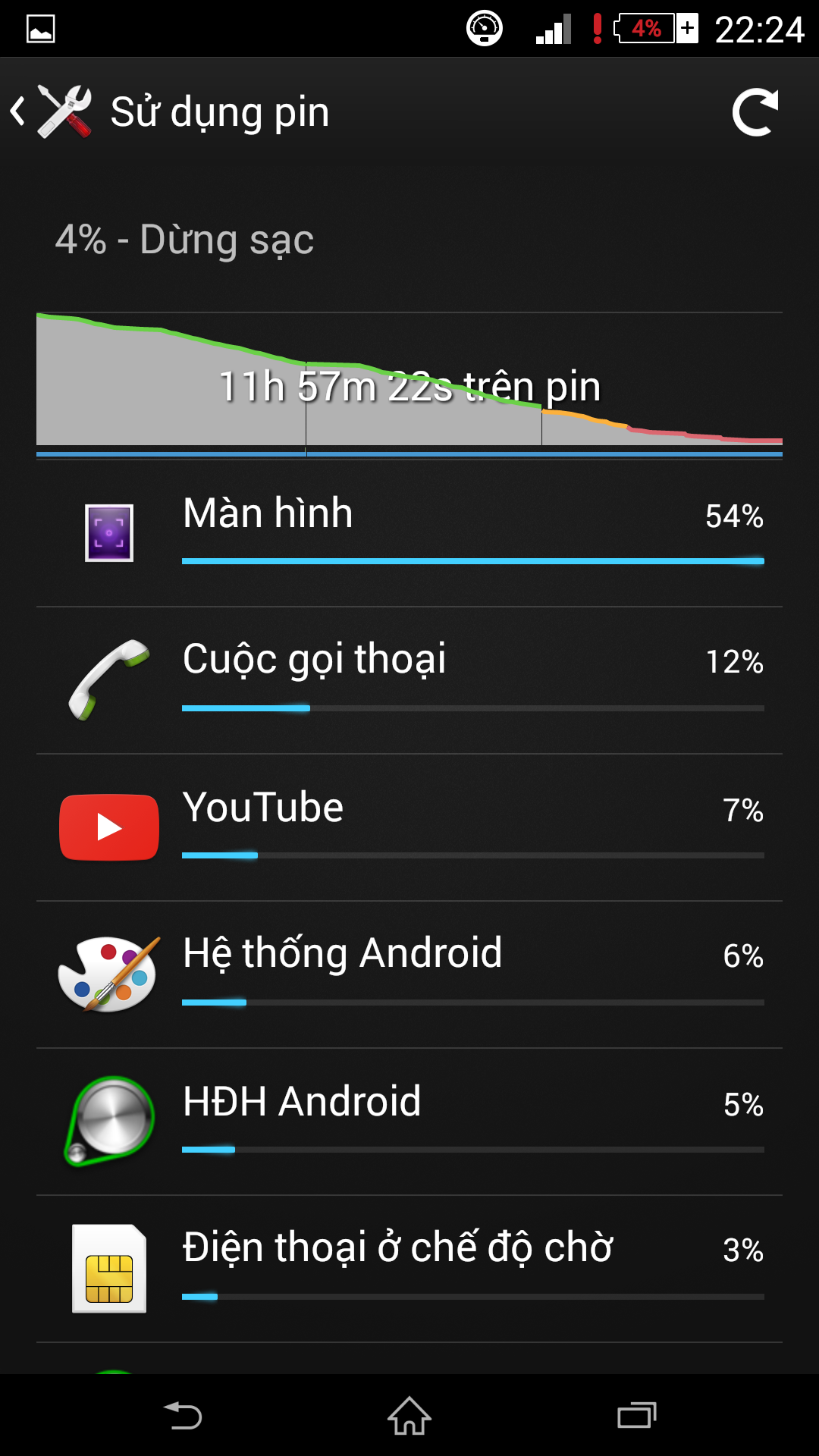Tap the system home button
The height and width of the screenshot is (1456, 819).
[x=409, y=1416]
